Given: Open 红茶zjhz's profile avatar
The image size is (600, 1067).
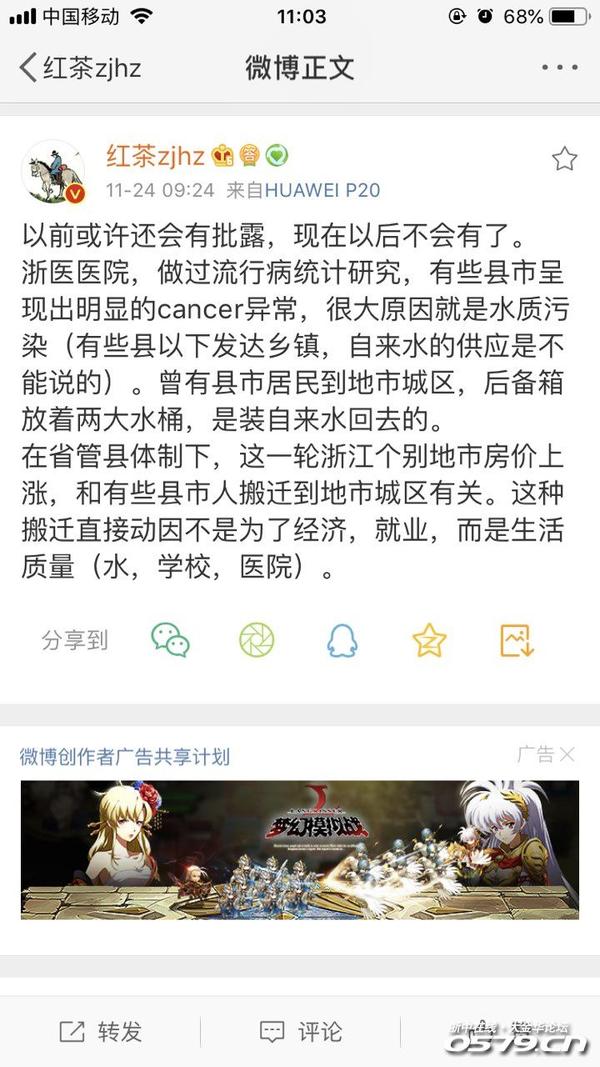Looking at the screenshot, I should pos(52,169).
